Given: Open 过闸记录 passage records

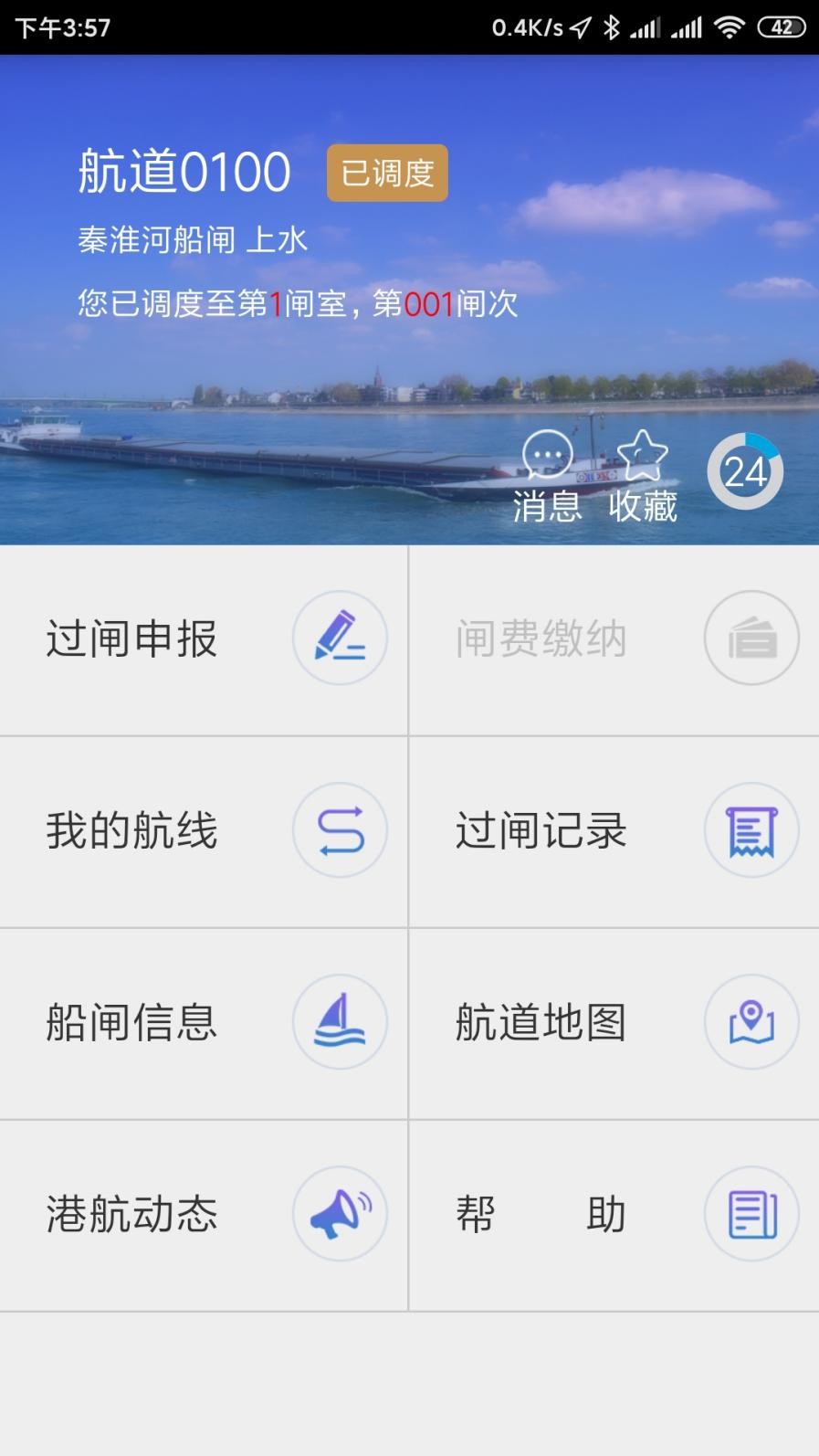Looking at the screenshot, I should (614, 831).
